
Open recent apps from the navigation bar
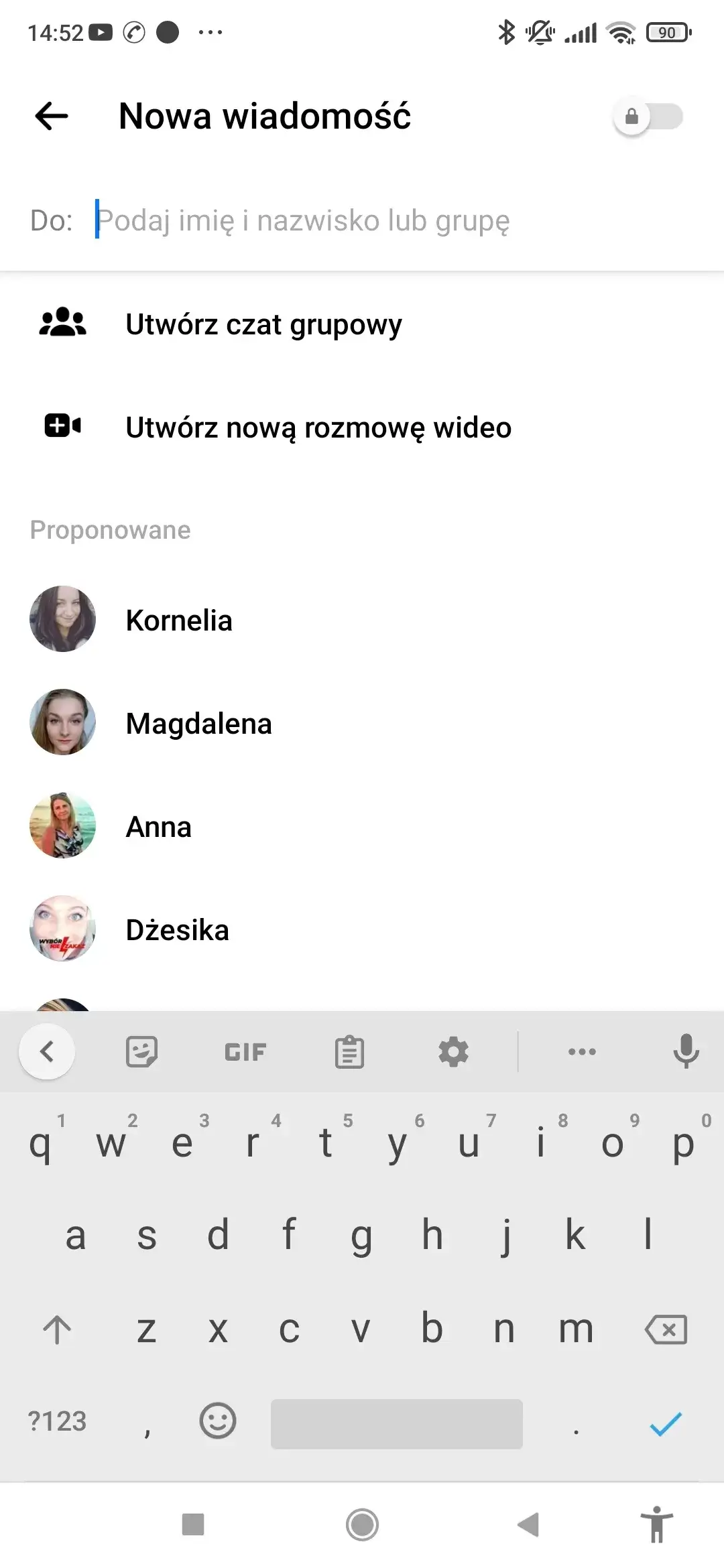click(192, 1525)
